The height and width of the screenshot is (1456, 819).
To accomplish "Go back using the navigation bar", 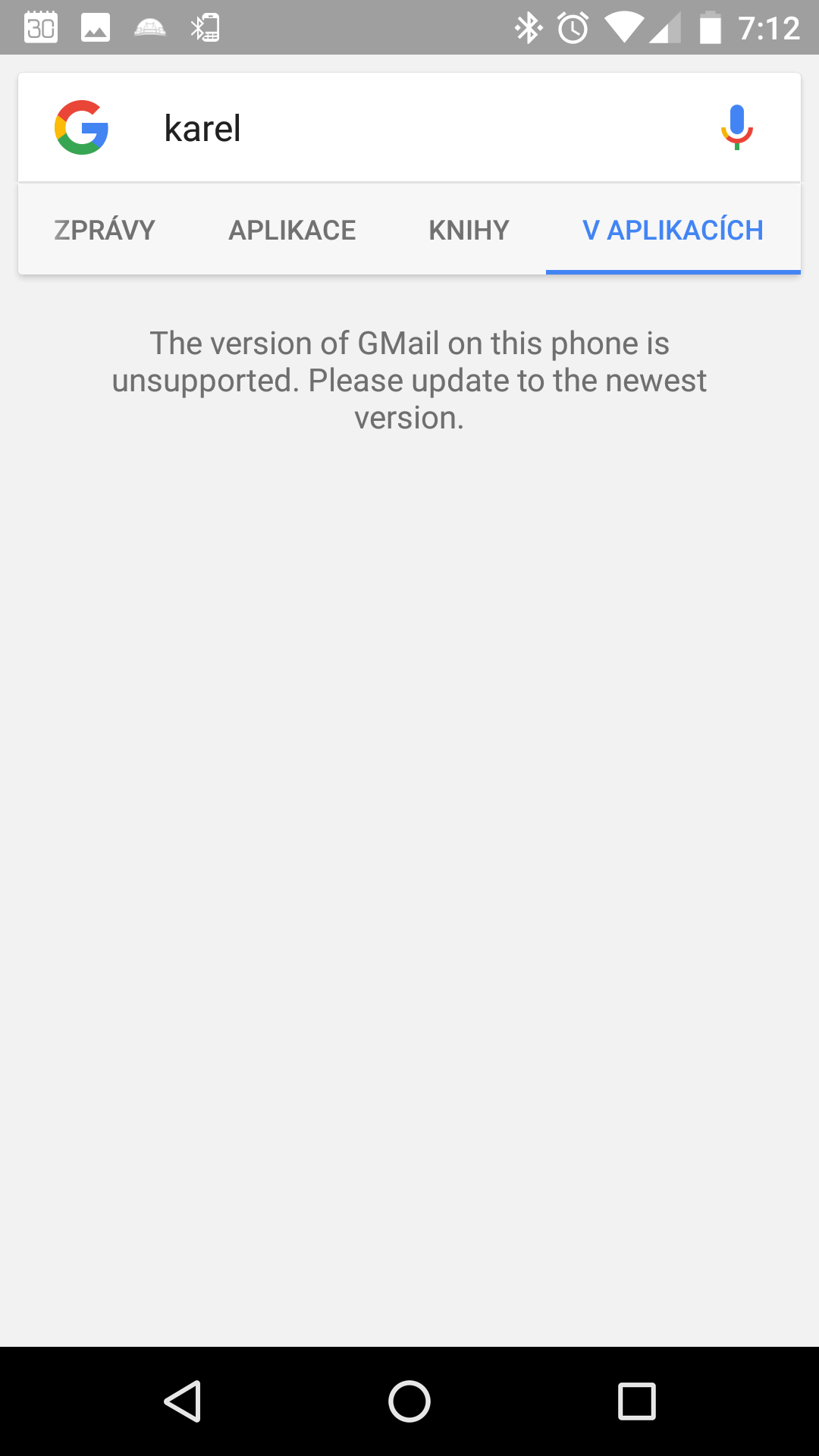I will (183, 1401).
